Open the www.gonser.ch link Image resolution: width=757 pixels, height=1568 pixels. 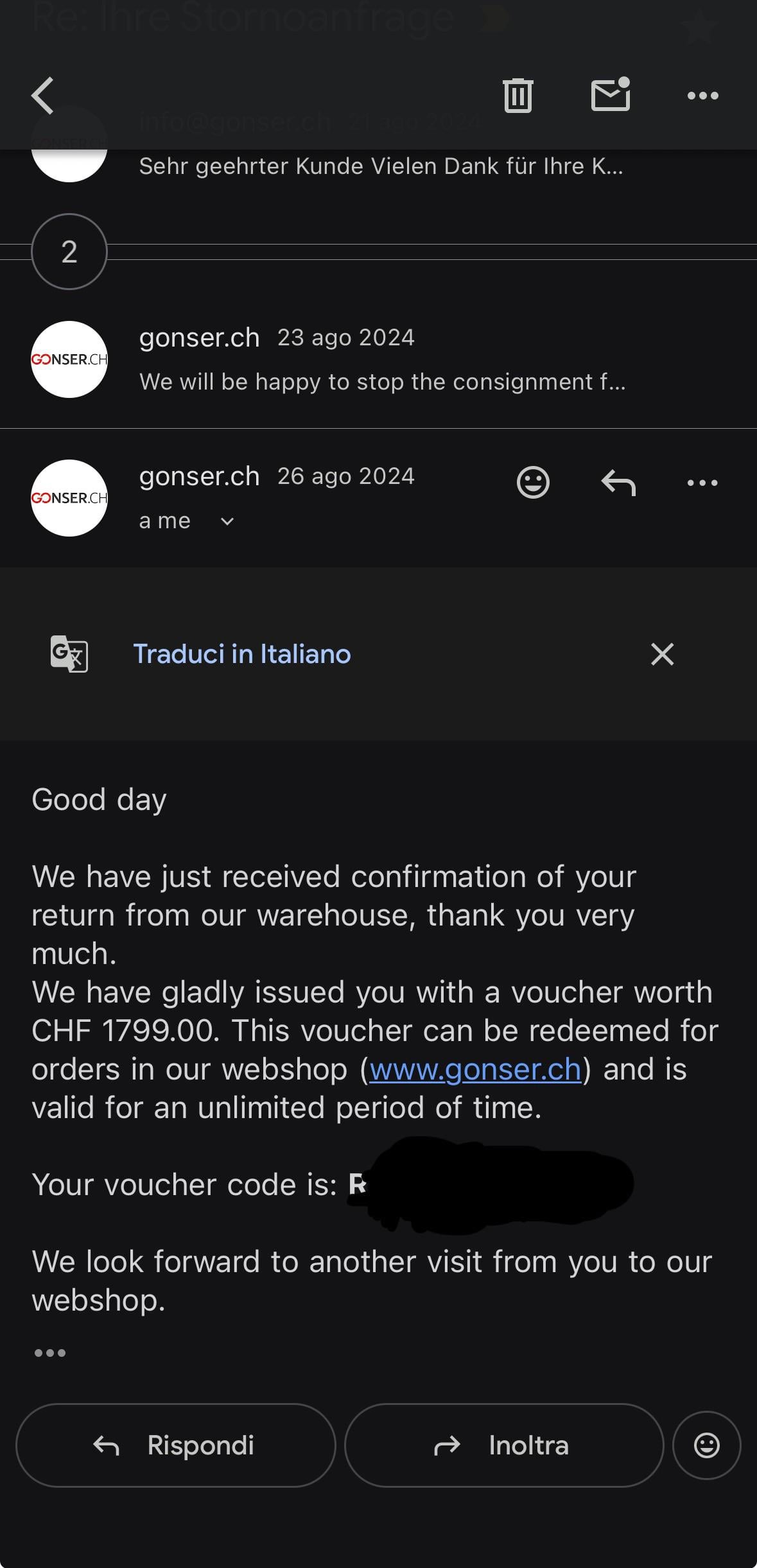(475, 1069)
